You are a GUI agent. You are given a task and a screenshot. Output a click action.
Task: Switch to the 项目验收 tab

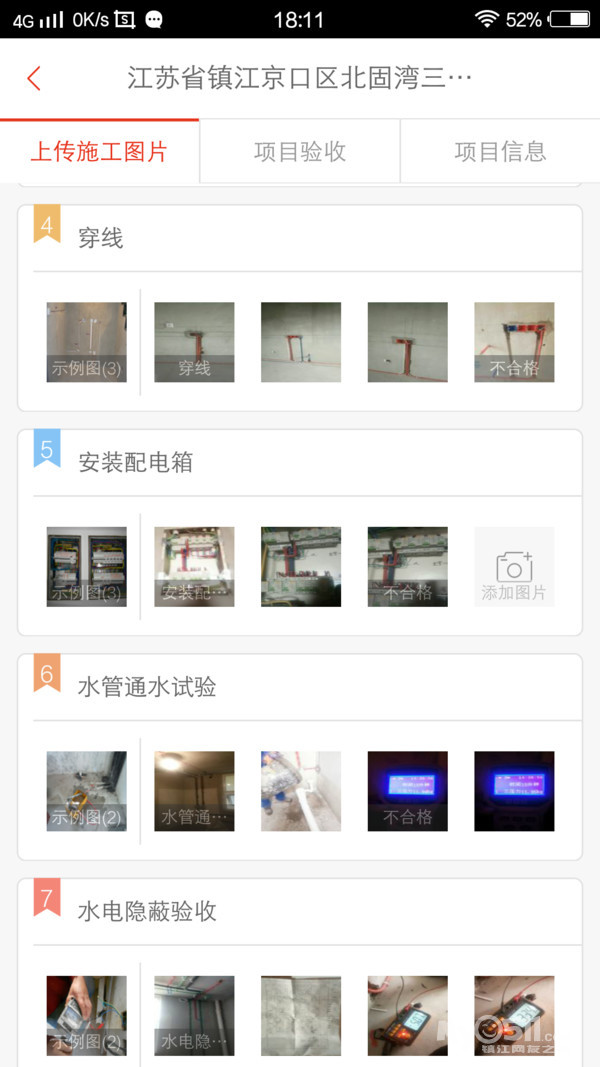click(x=300, y=151)
